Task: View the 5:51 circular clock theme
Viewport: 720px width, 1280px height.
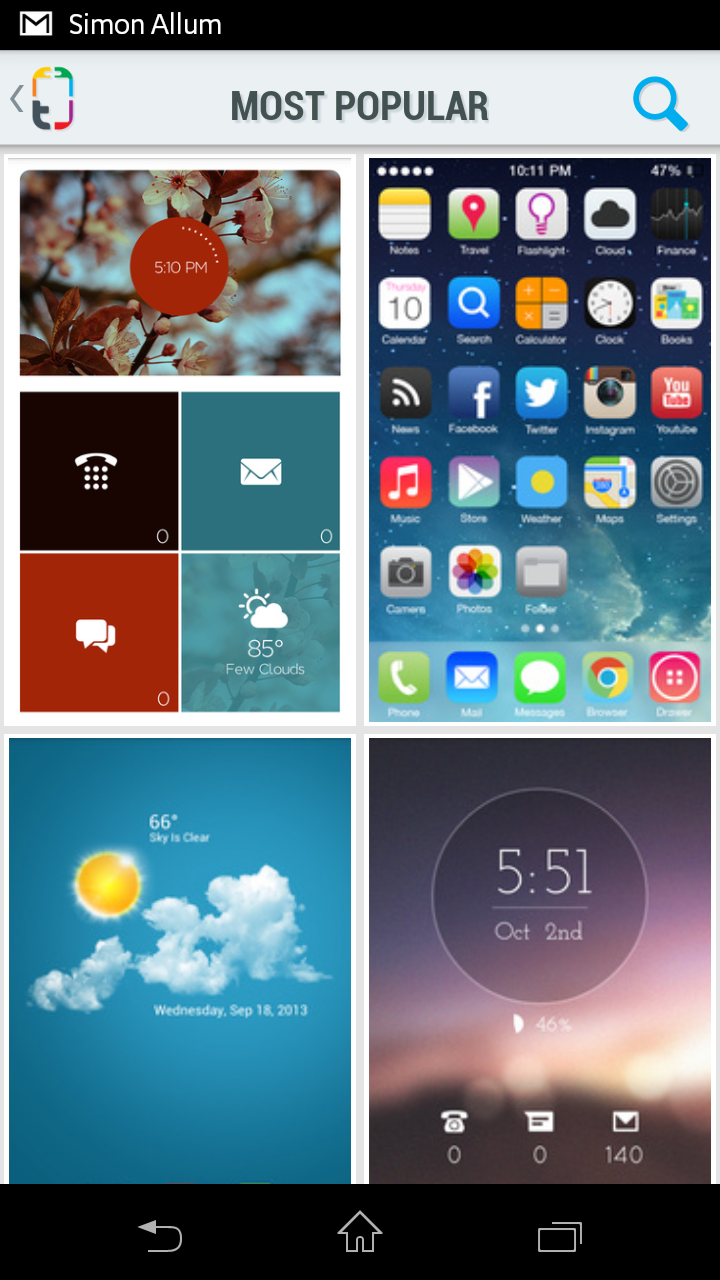Action: pos(540,960)
